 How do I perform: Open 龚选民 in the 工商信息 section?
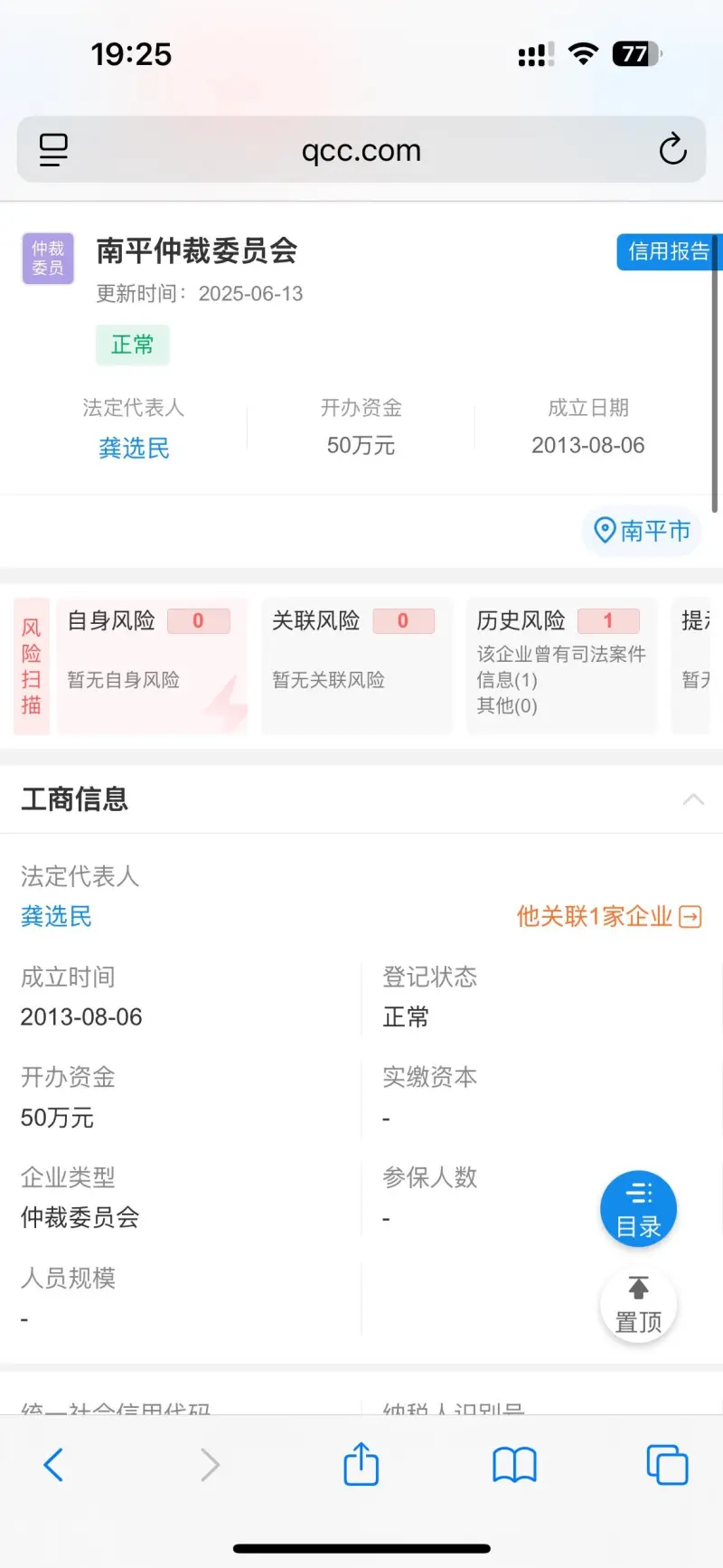coord(56,916)
